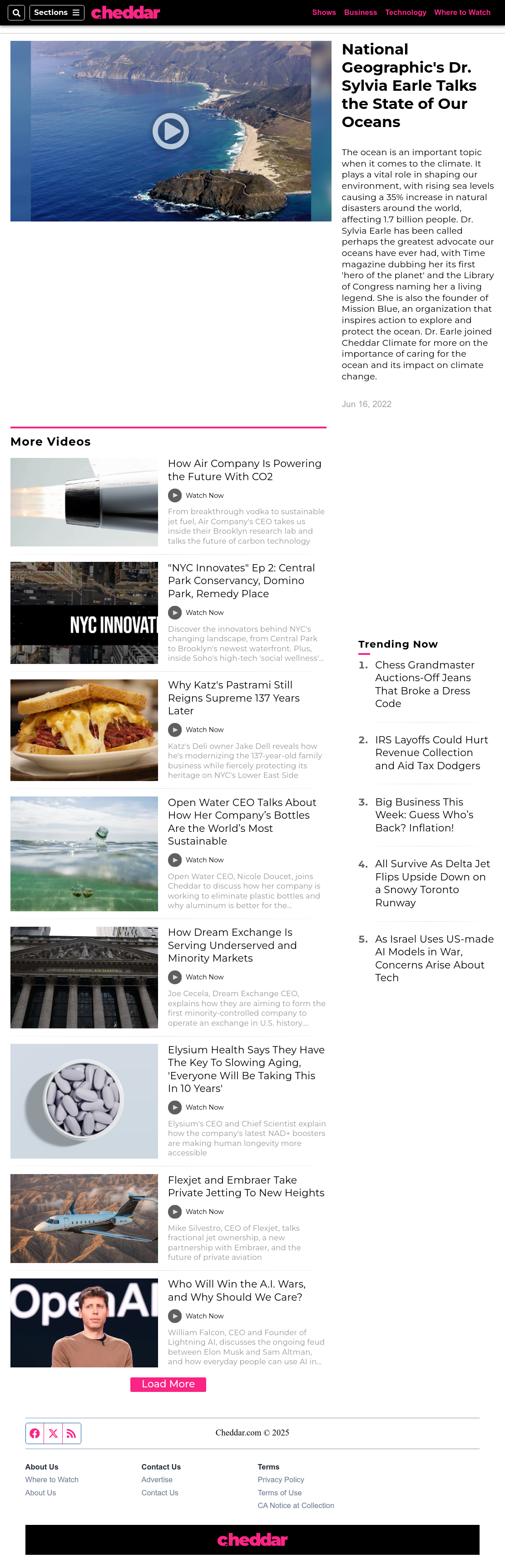
Task: Open trending story about Chess Grandmaster jeans
Action: [425, 684]
